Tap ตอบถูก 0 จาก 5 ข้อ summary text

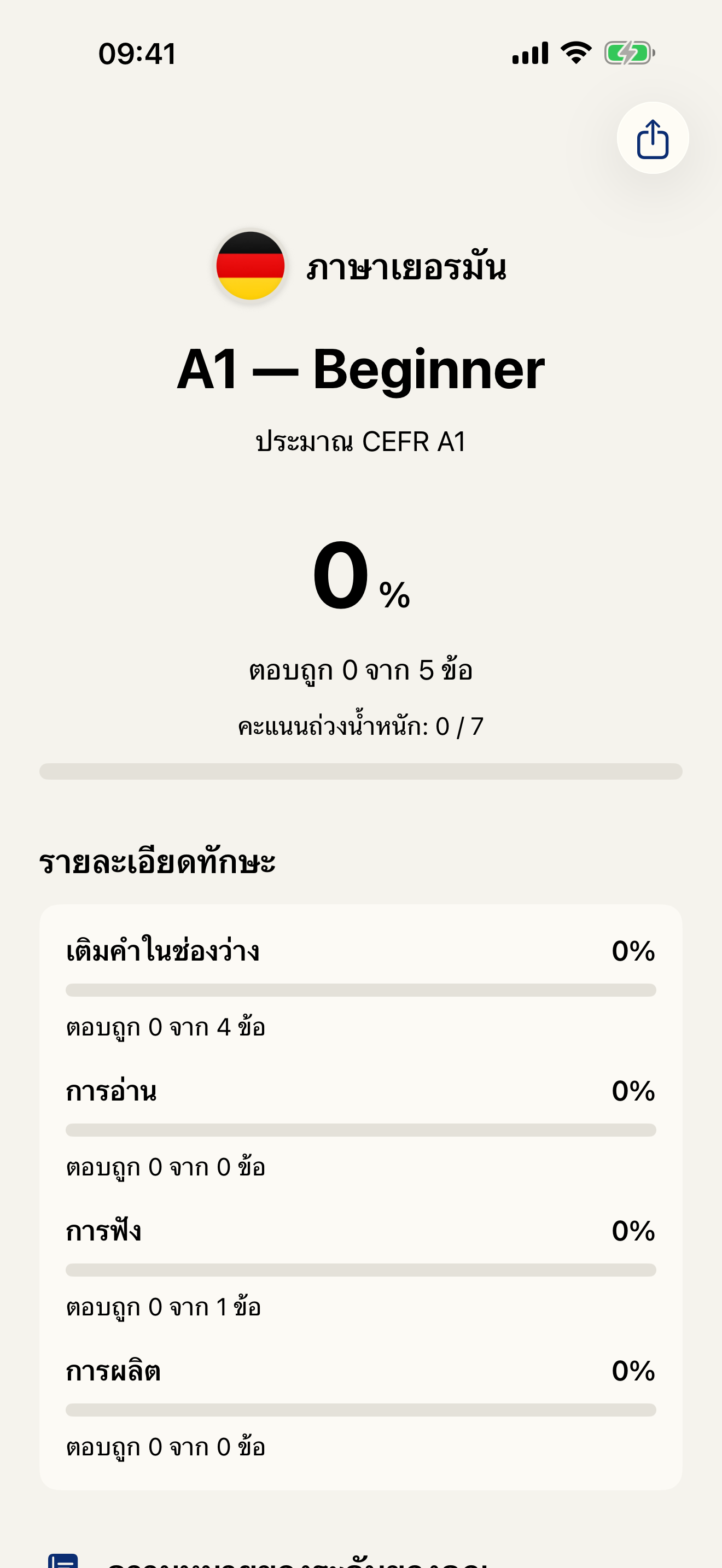pyautogui.click(x=361, y=670)
